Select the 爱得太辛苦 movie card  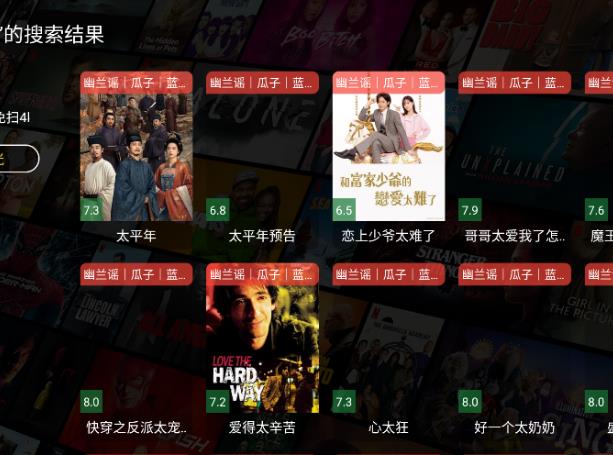point(262,340)
